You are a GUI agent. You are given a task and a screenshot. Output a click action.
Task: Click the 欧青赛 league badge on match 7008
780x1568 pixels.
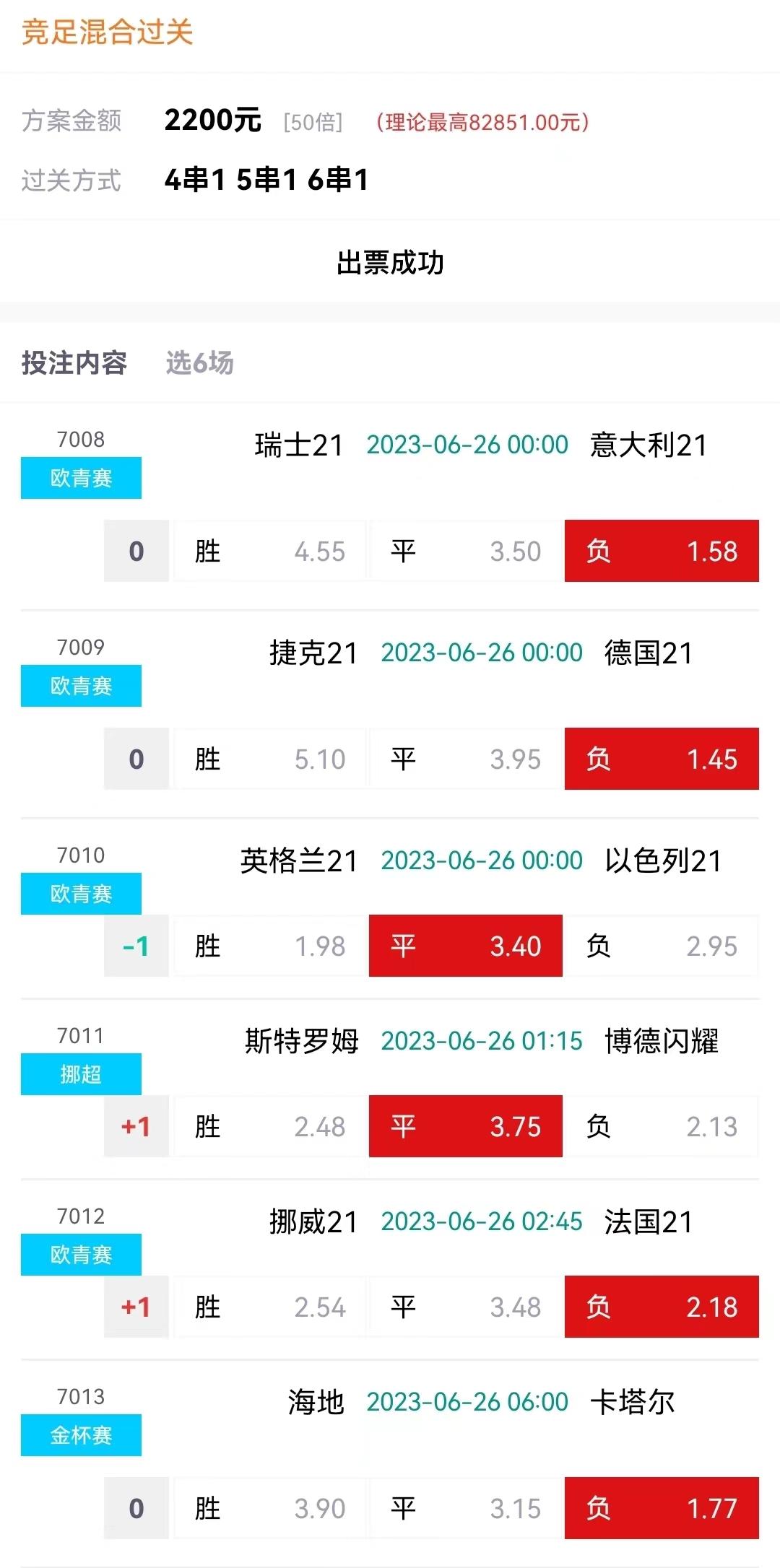[x=80, y=477]
